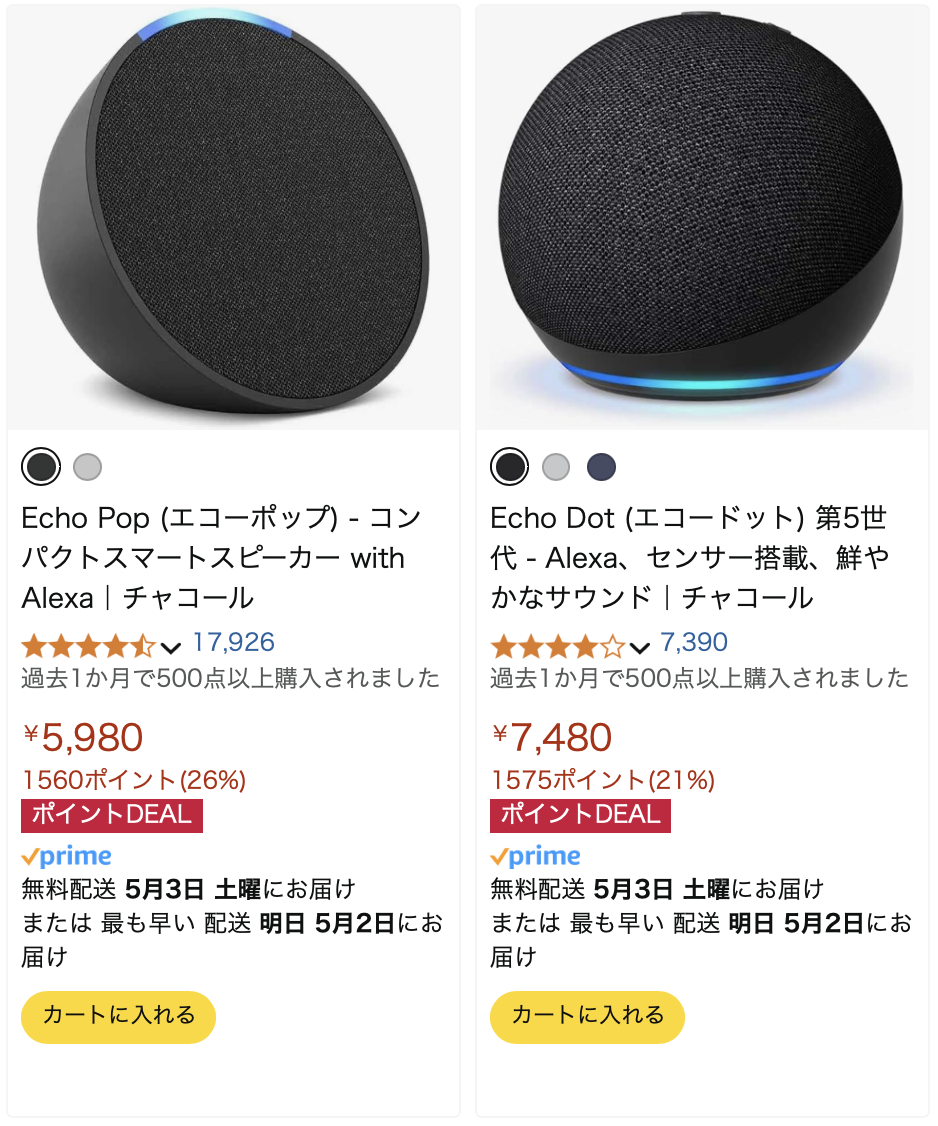Choose the navy blue swatch for Echo Dot

(601, 466)
